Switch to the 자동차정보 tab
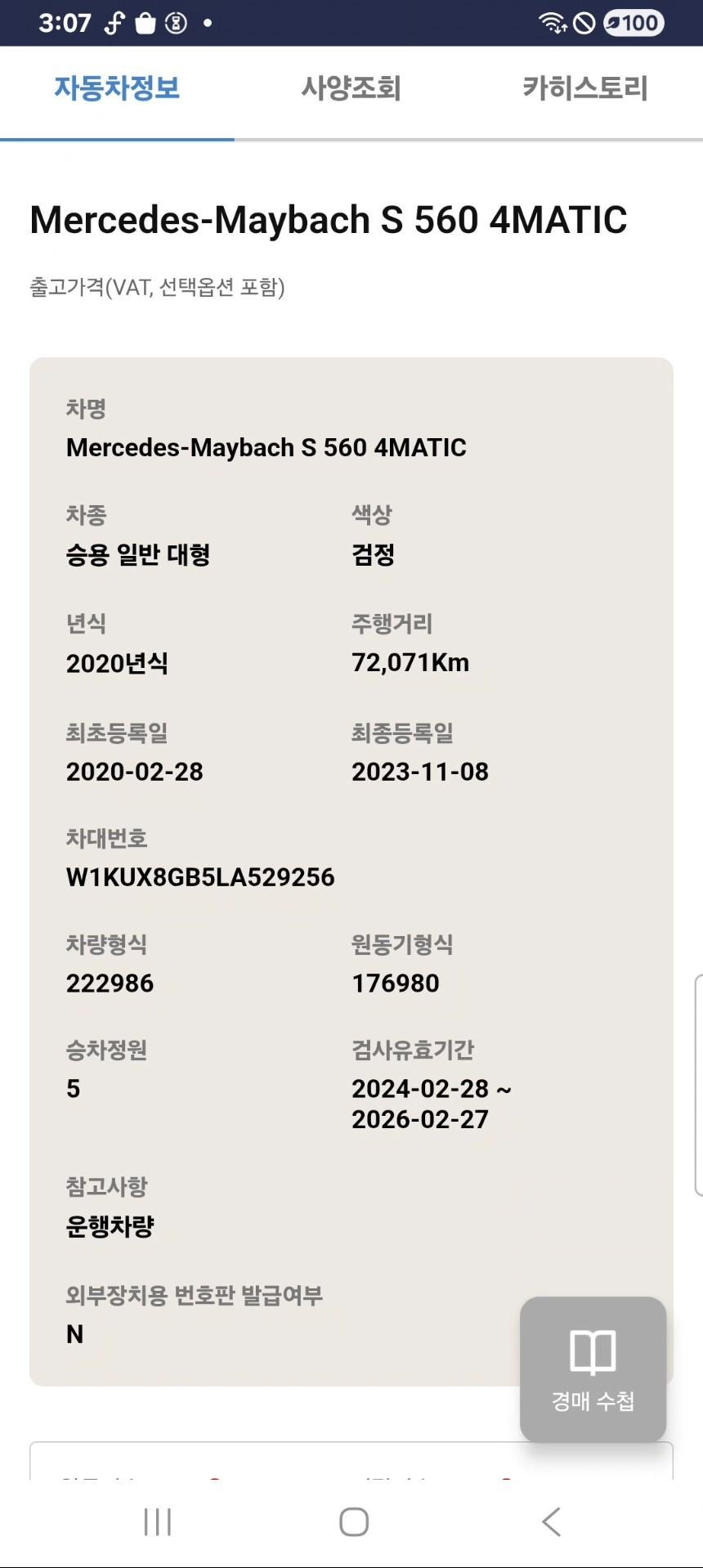 [117, 88]
